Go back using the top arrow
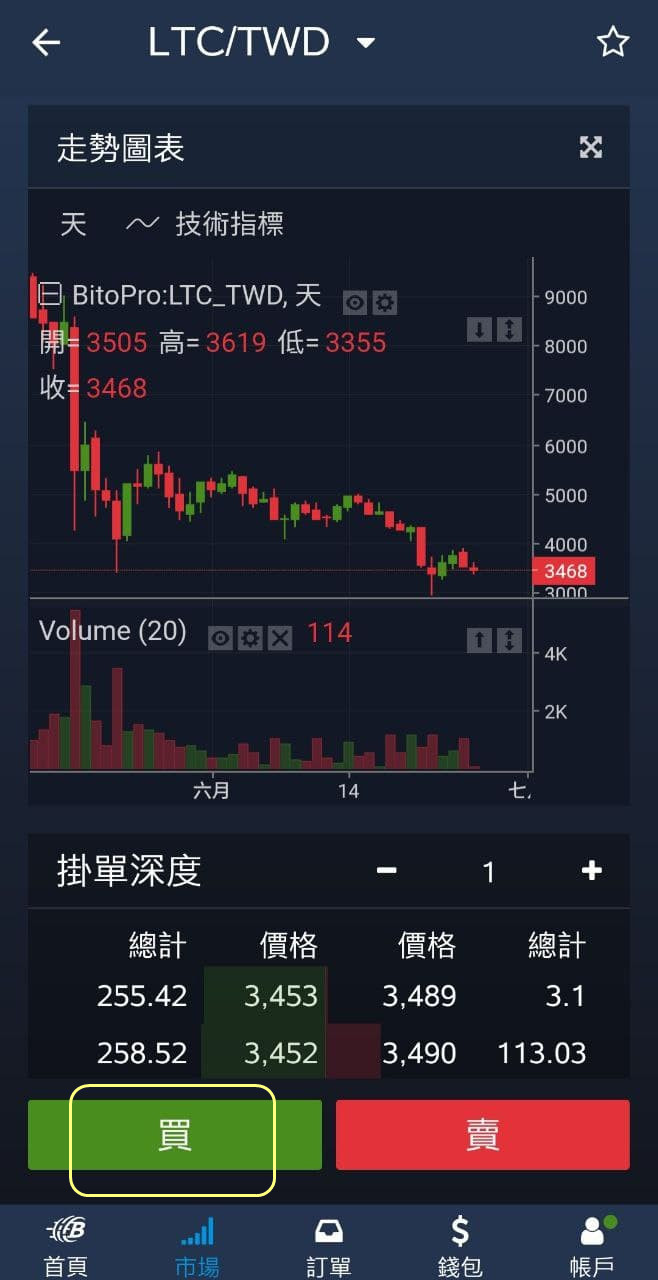The width and height of the screenshot is (658, 1280). click(x=46, y=42)
